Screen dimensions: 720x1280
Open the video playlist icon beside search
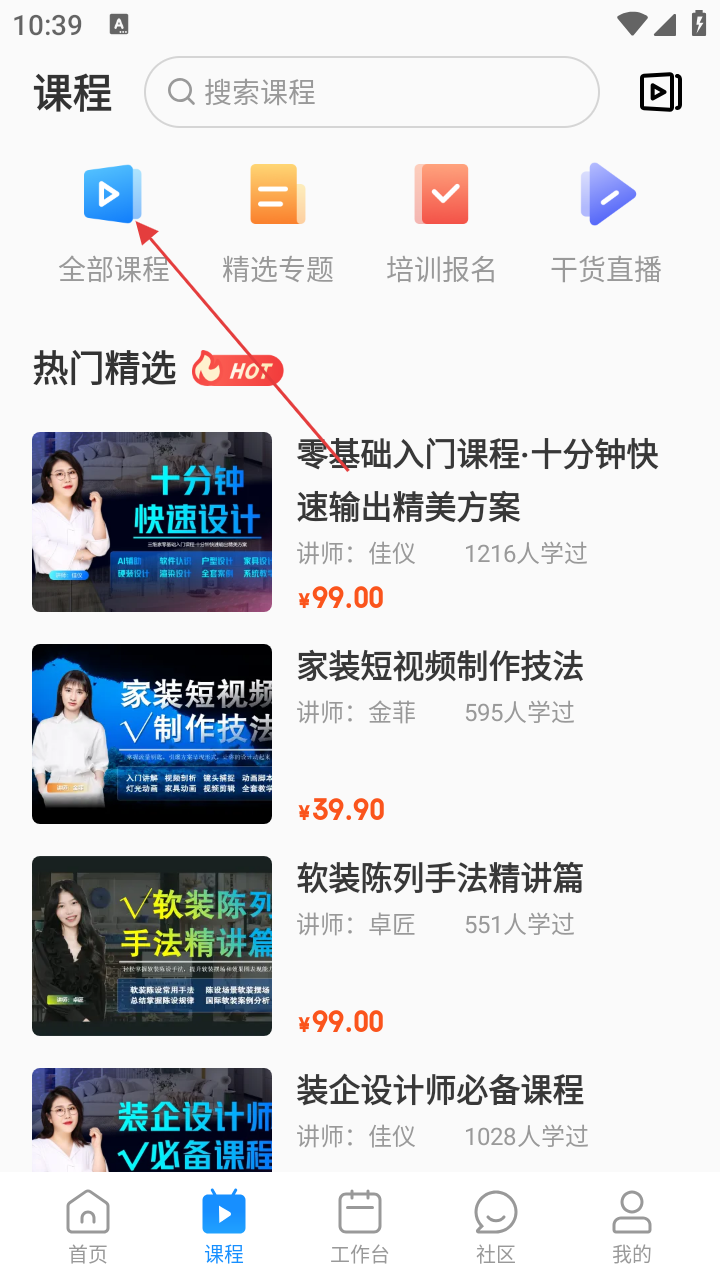(x=660, y=92)
